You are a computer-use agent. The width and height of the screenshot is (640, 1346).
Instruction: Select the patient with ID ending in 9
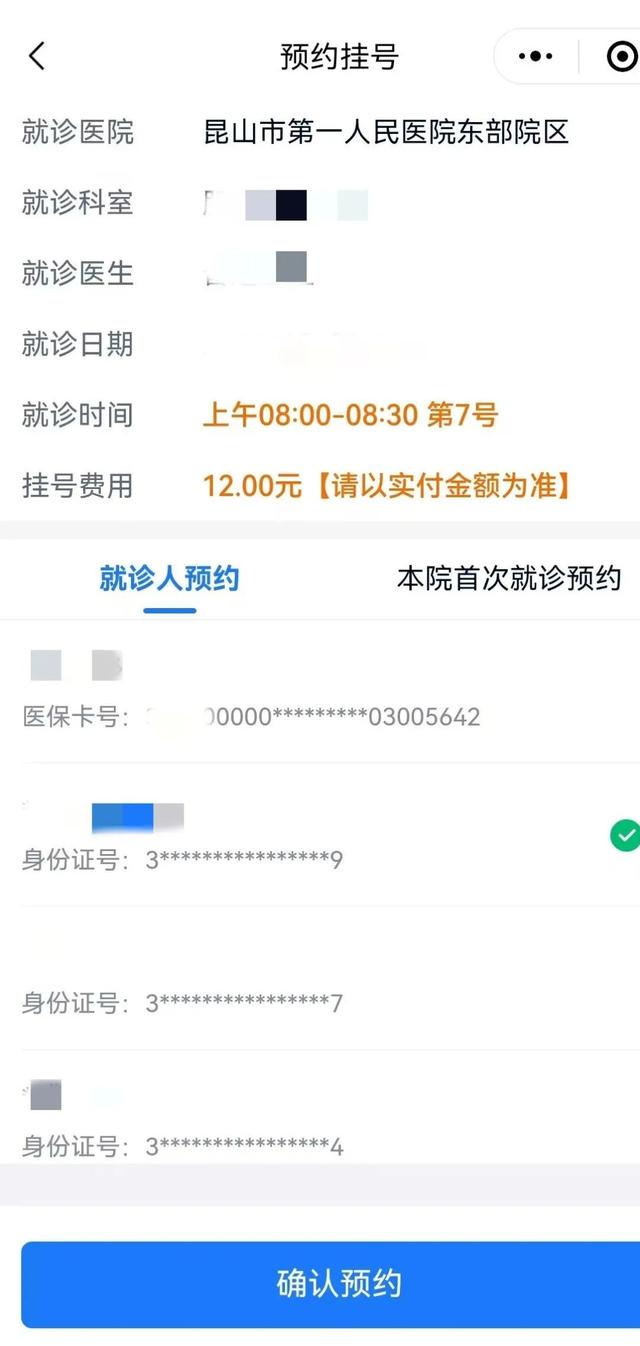pyautogui.click(x=320, y=836)
